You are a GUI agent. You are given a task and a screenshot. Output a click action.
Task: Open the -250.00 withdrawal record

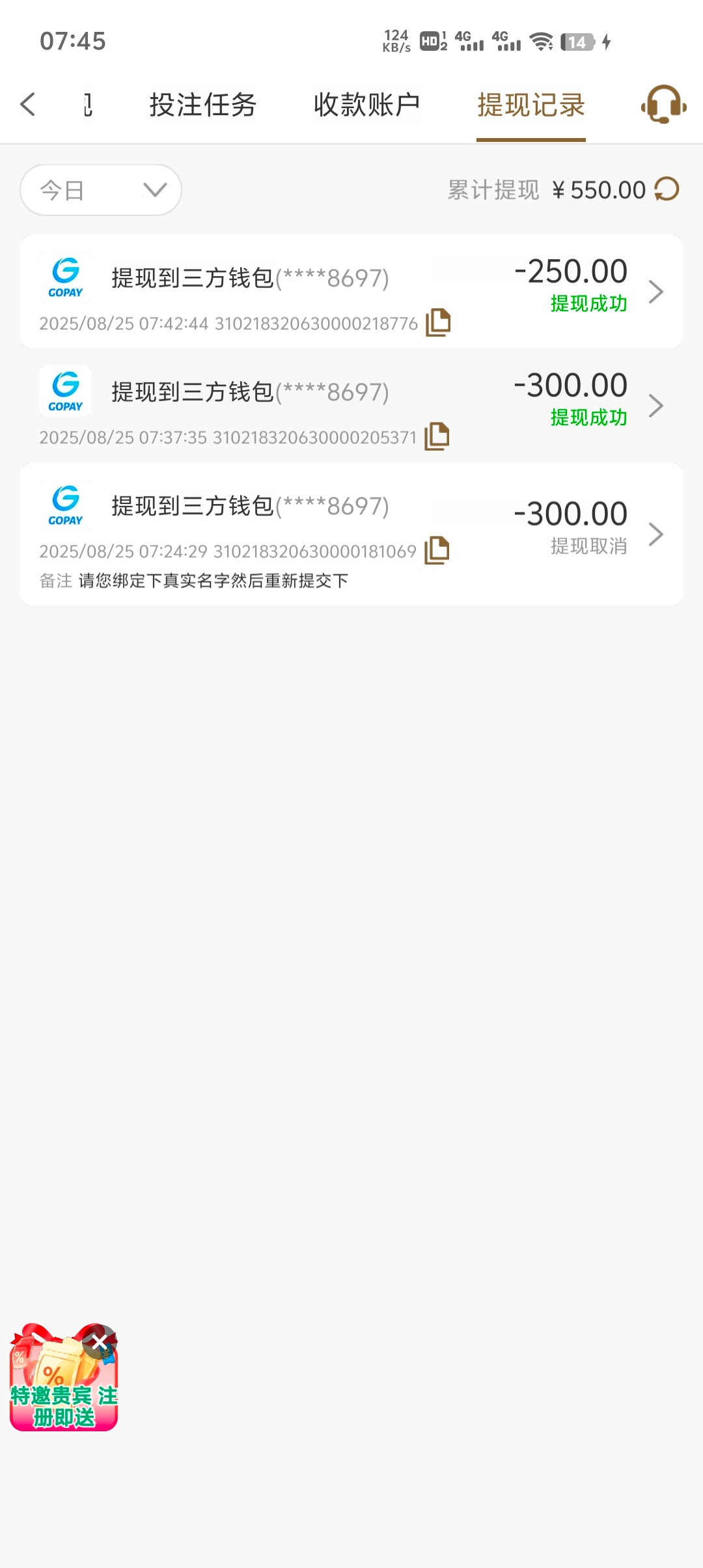pos(655,292)
